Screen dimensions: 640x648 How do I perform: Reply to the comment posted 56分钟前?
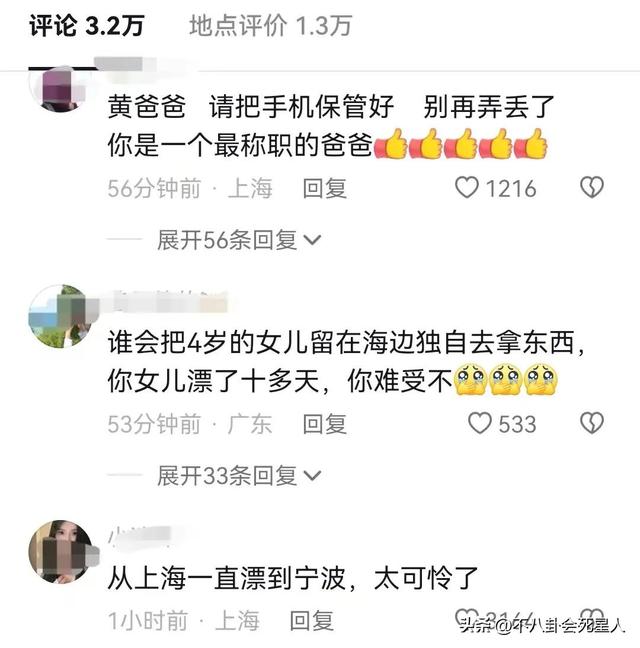coord(324,188)
